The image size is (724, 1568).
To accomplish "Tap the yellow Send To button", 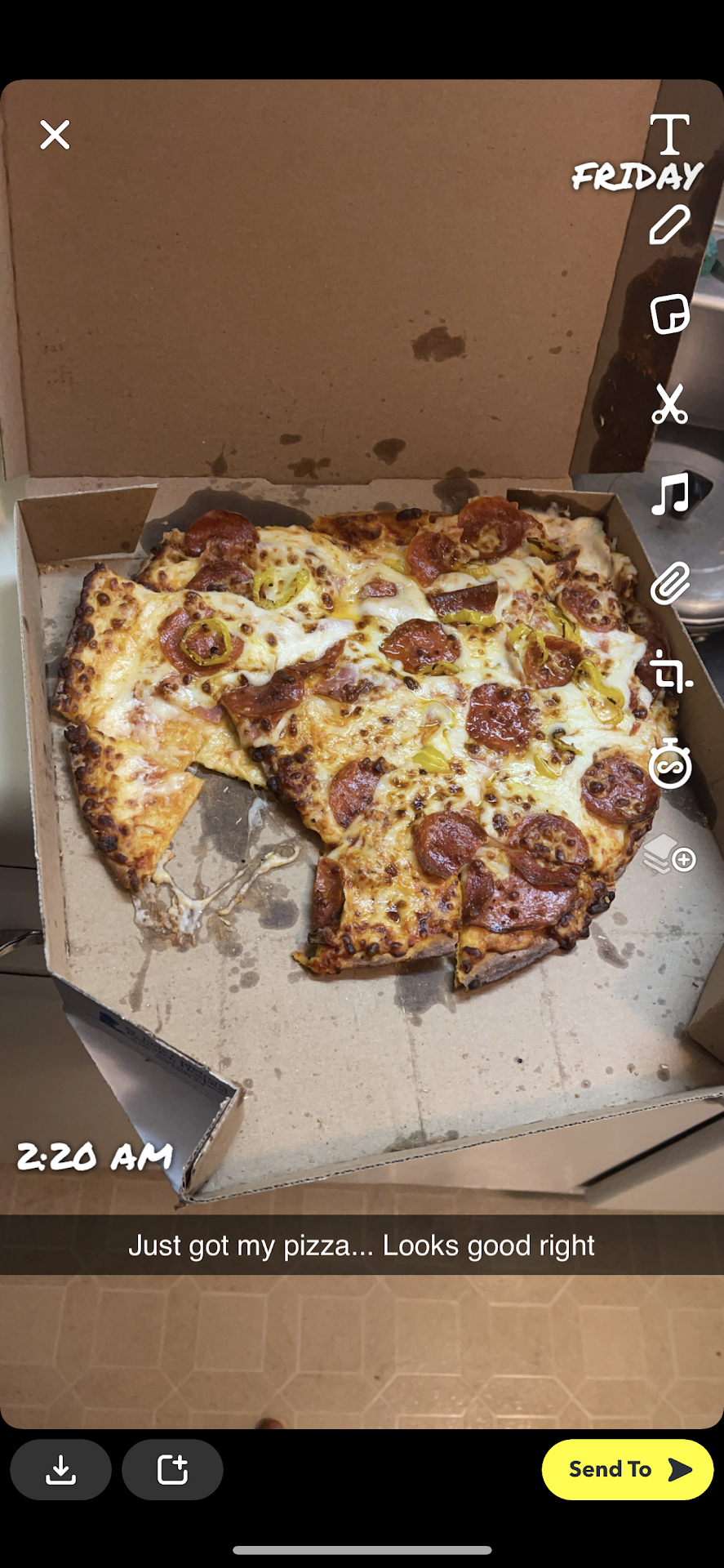I will point(627,1470).
